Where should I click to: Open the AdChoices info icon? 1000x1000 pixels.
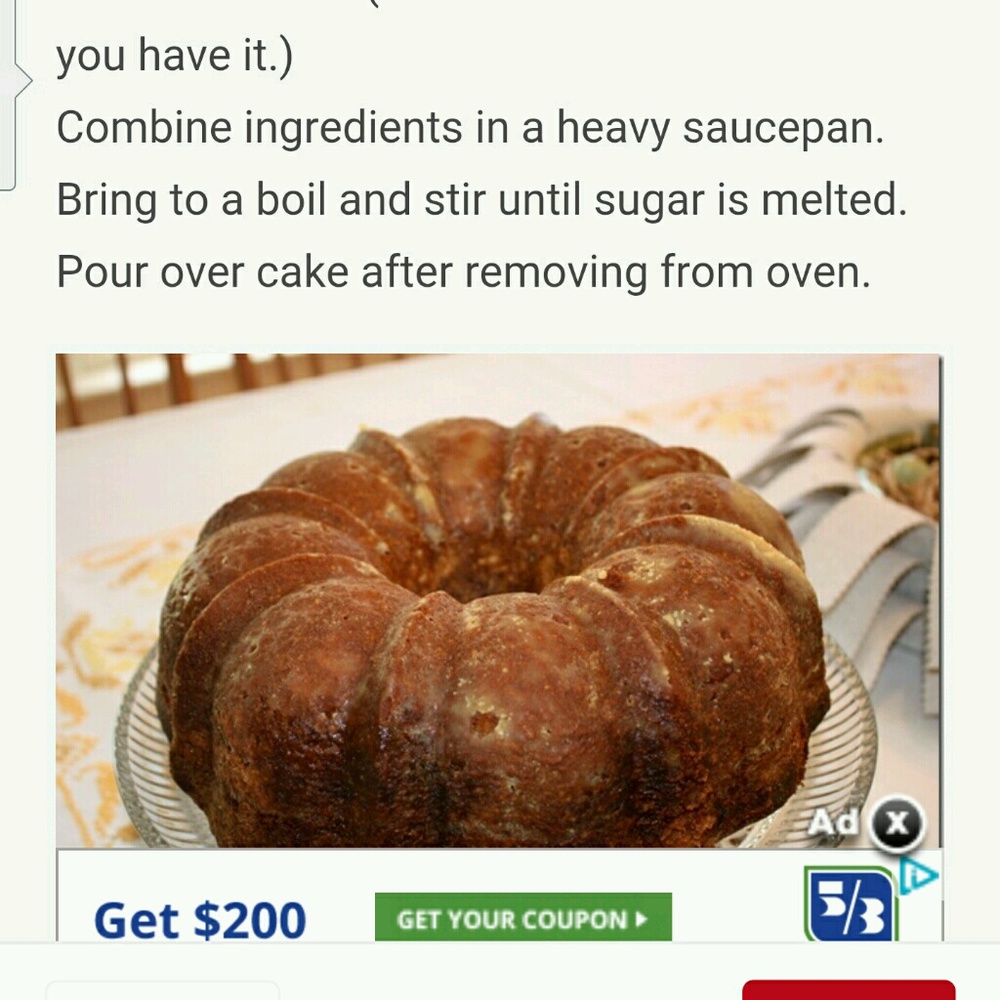[919, 876]
